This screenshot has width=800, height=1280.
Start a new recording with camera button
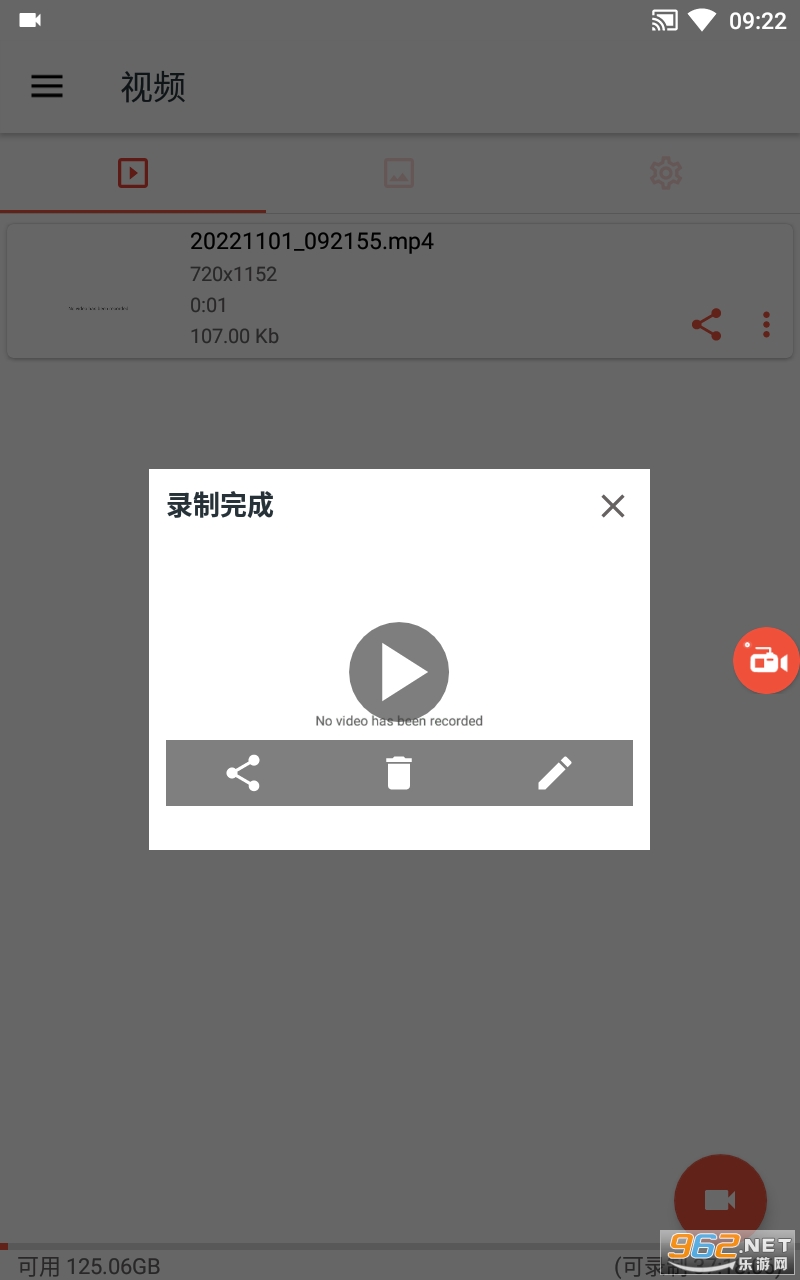(720, 1200)
